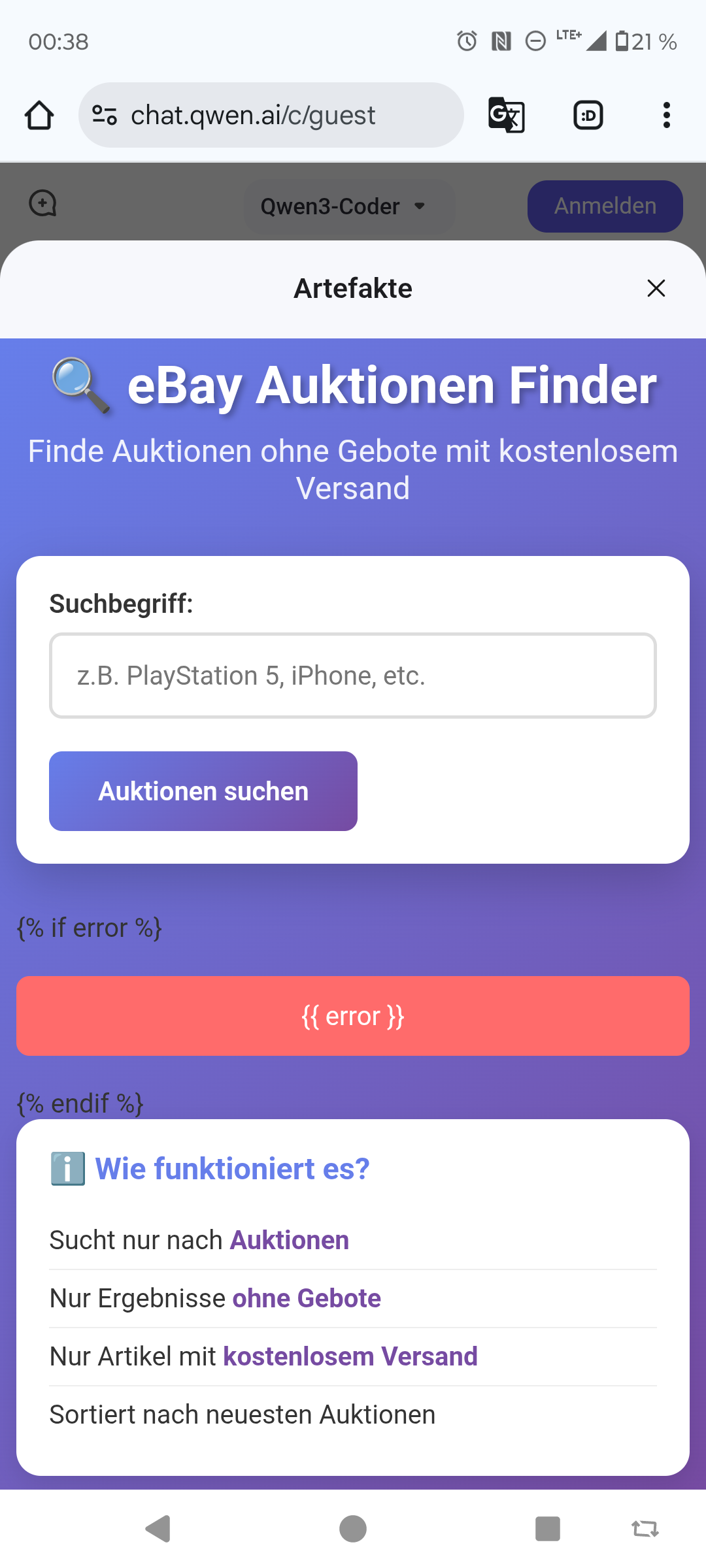Tap the Auktionen suchen button
This screenshot has width=706, height=1568.
(203, 791)
